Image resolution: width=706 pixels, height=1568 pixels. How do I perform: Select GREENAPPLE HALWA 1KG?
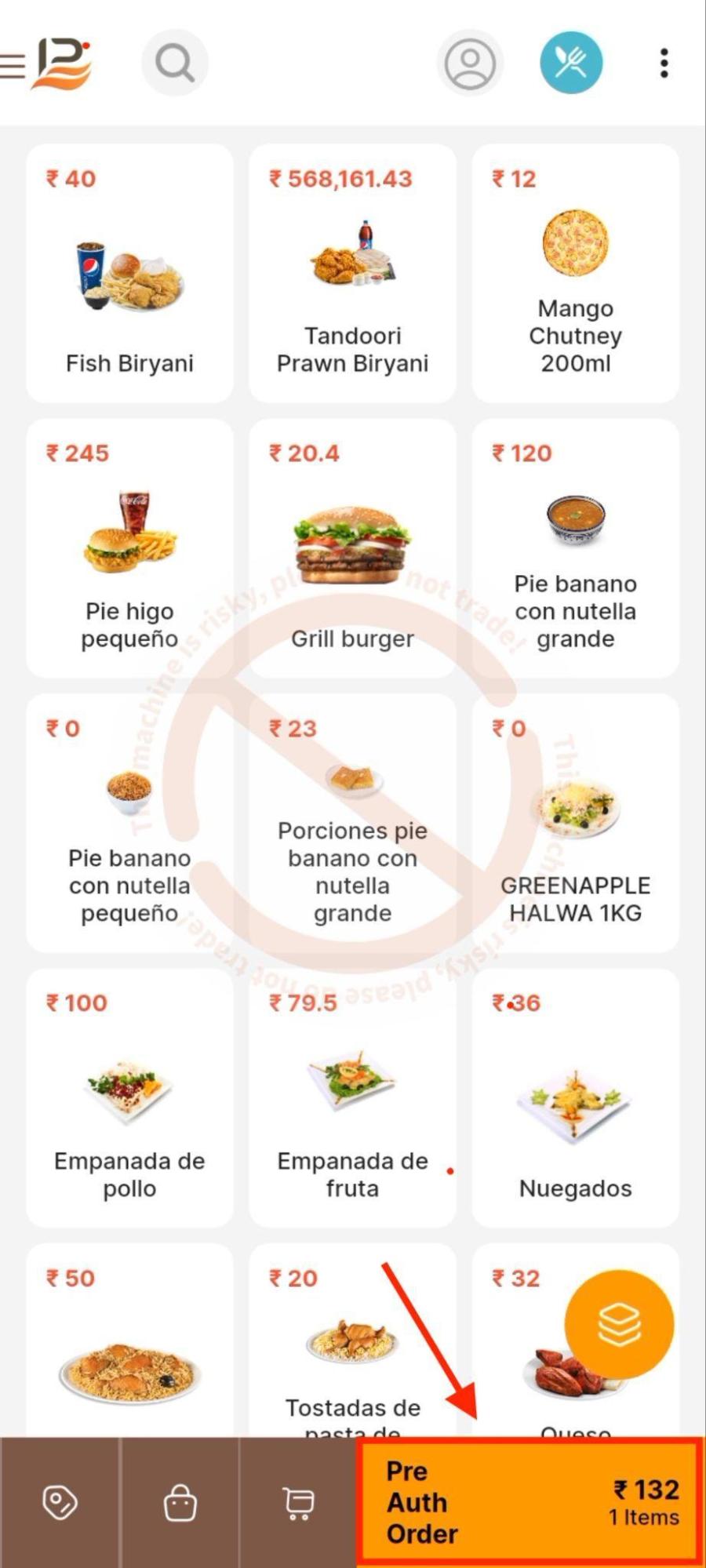[x=575, y=822]
